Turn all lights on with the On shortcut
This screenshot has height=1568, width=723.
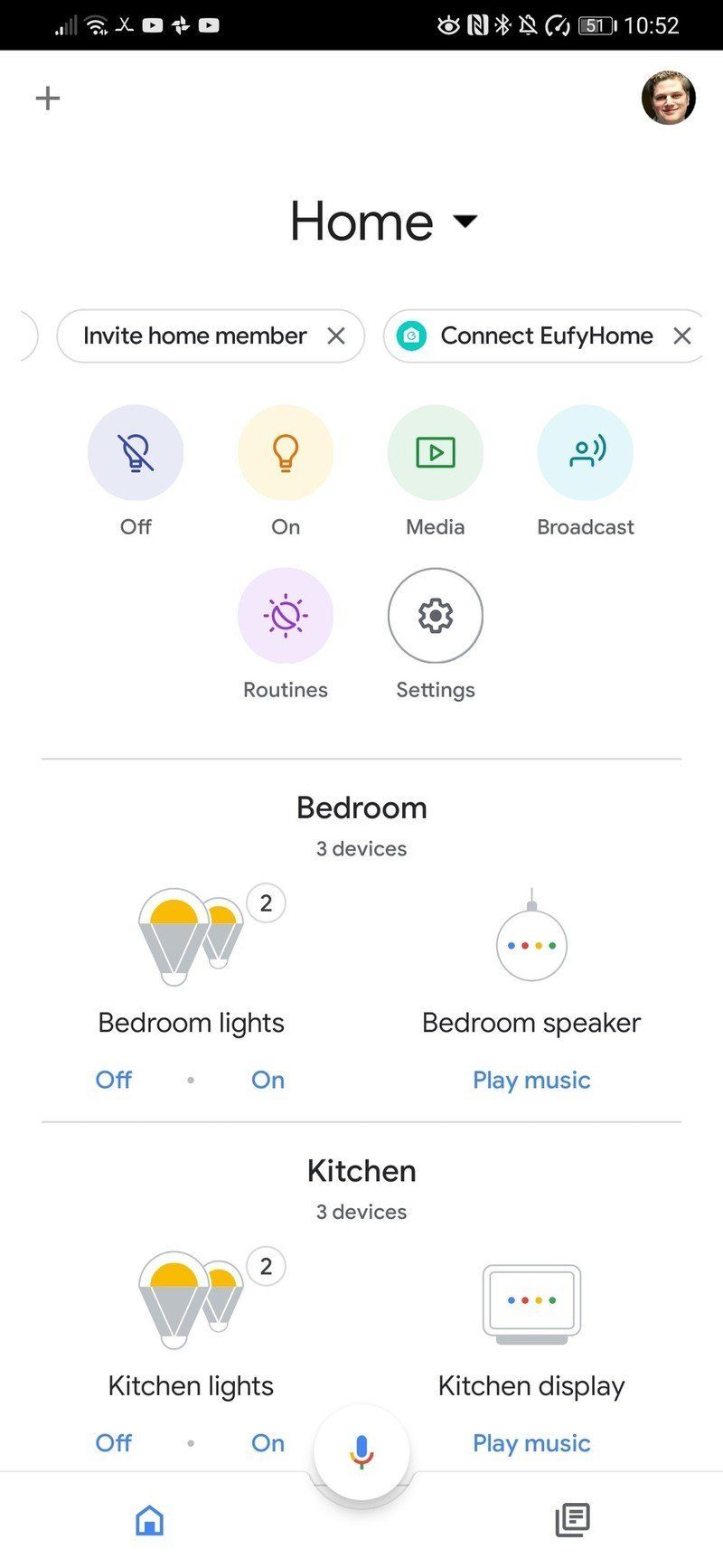click(x=286, y=452)
